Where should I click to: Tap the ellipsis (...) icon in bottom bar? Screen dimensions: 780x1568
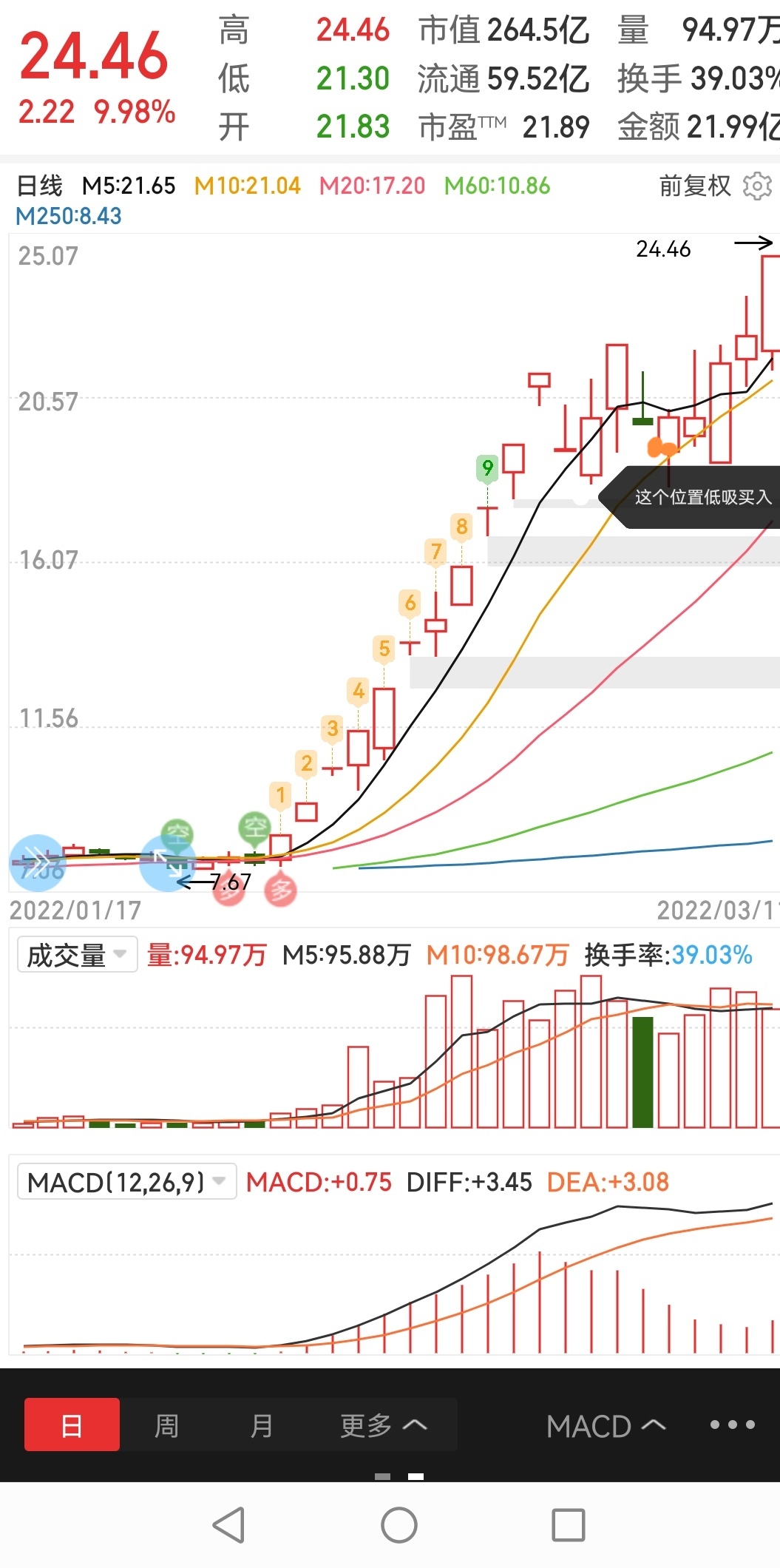(x=732, y=1426)
